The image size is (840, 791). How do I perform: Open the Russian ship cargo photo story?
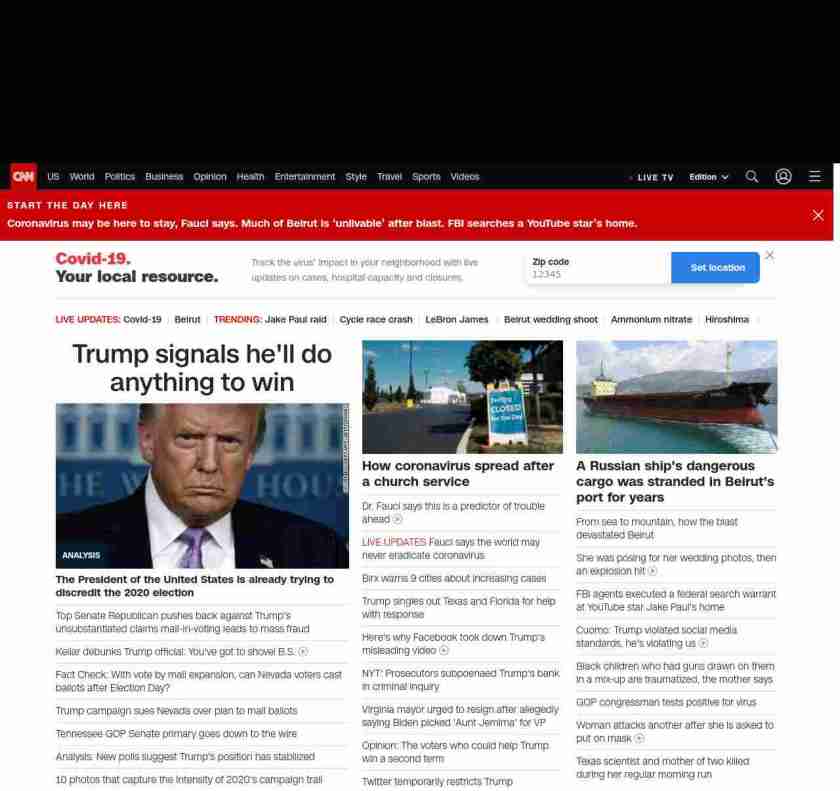676,397
